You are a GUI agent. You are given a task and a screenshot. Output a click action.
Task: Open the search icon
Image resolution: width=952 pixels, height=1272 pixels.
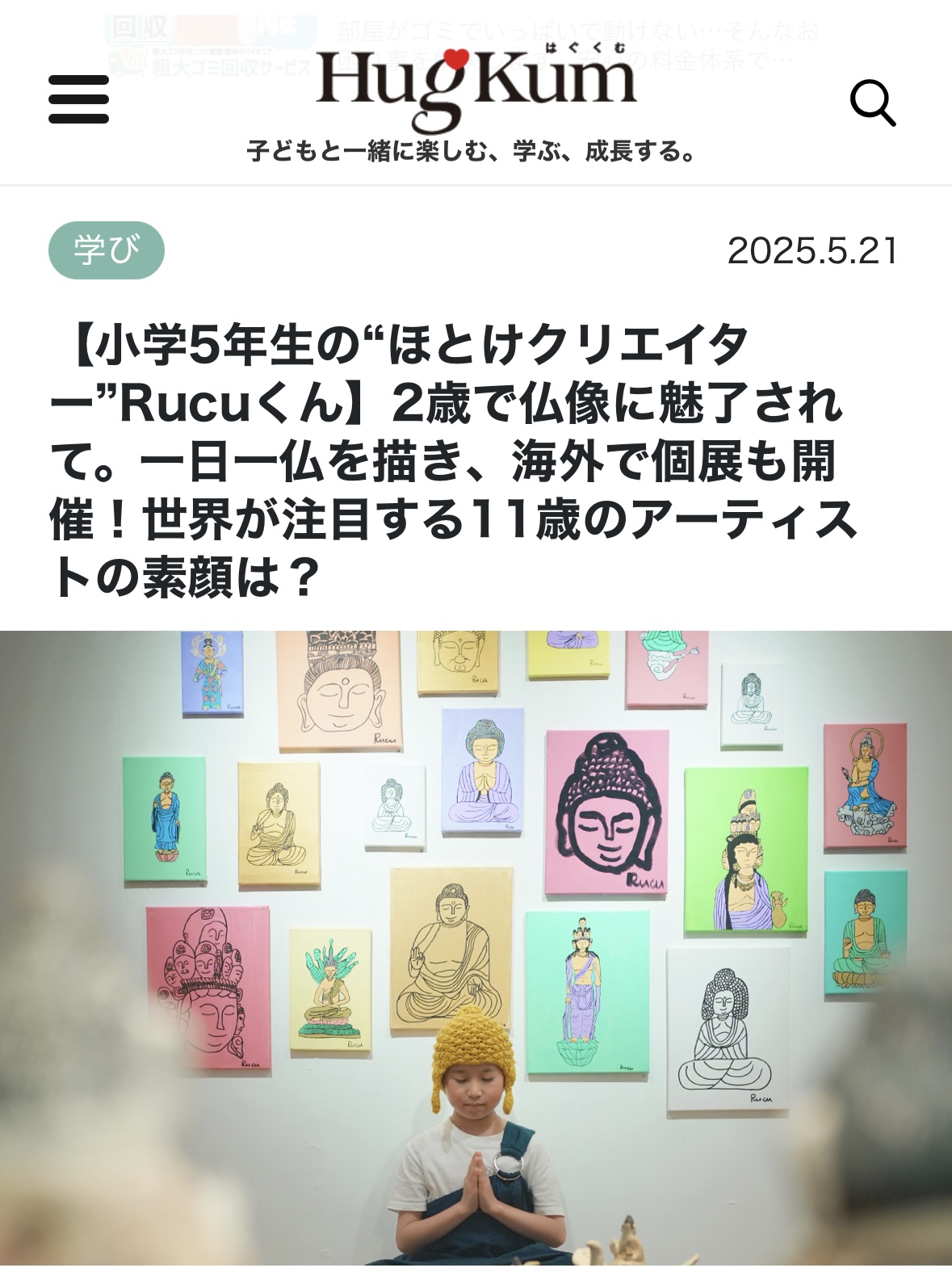872,103
